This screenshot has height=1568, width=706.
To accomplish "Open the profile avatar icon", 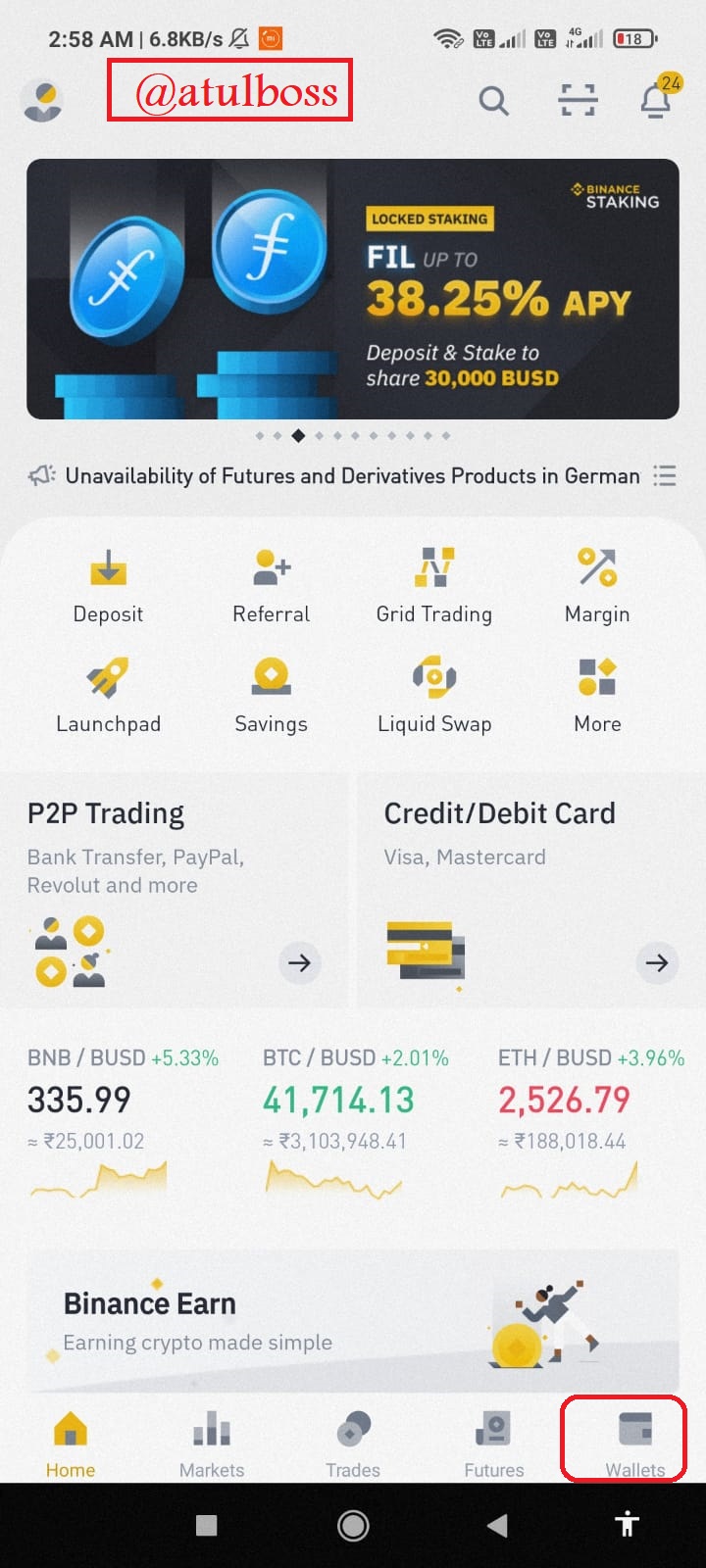I will (42, 101).
